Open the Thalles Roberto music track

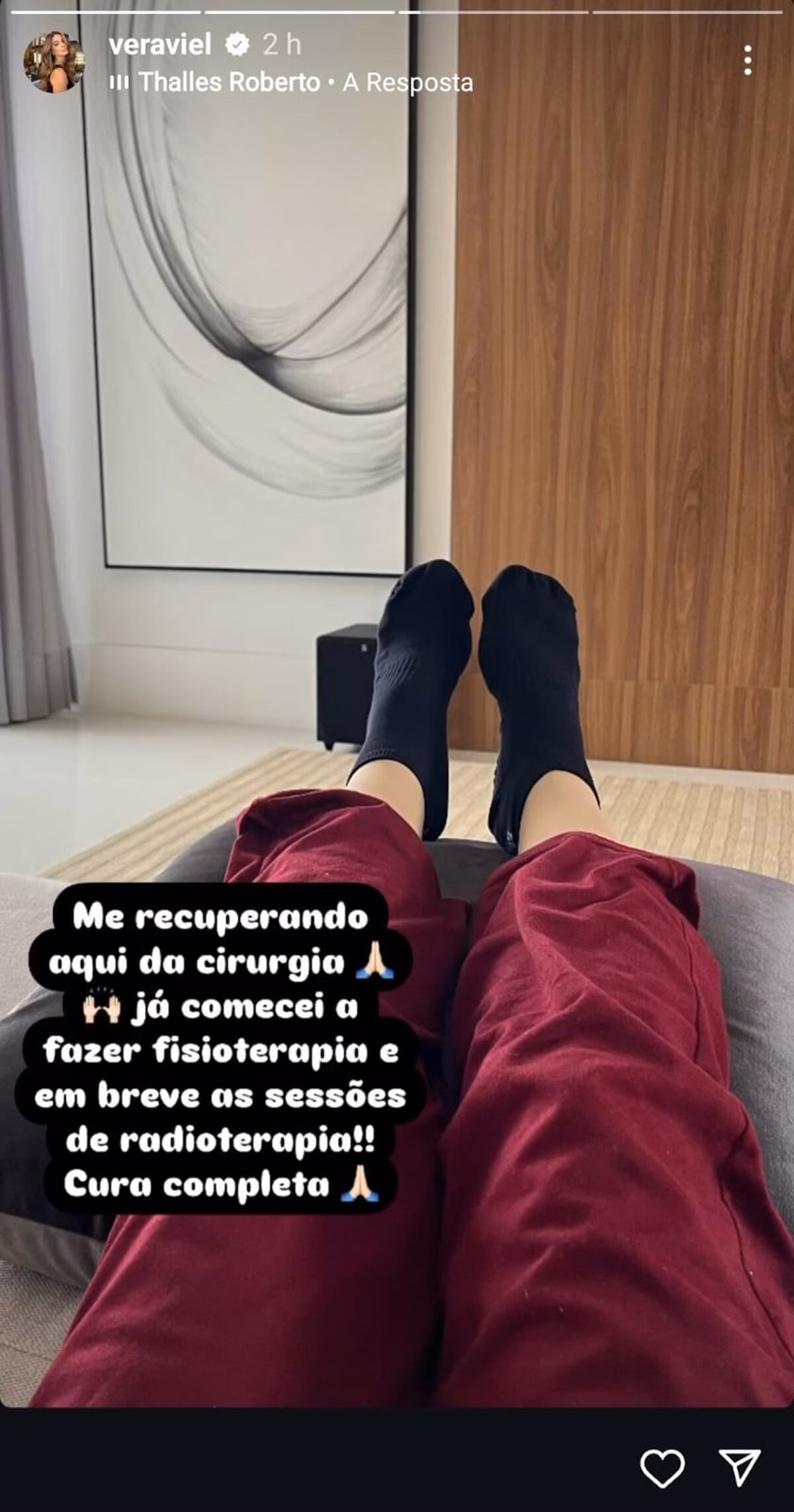pyautogui.click(x=291, y=83)
